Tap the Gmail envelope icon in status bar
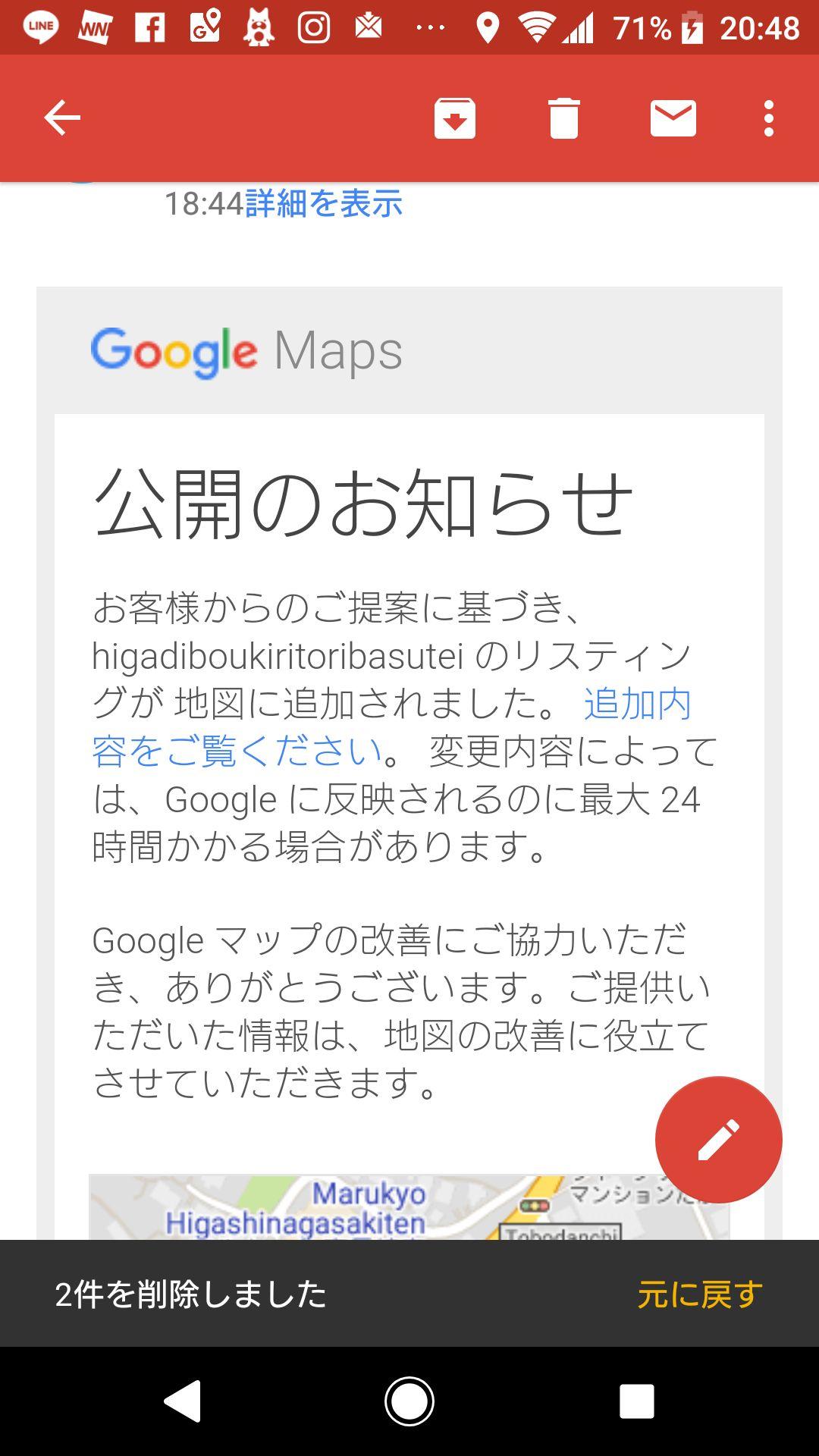Viewport: 819px width, 1456px height. (368, 25)
